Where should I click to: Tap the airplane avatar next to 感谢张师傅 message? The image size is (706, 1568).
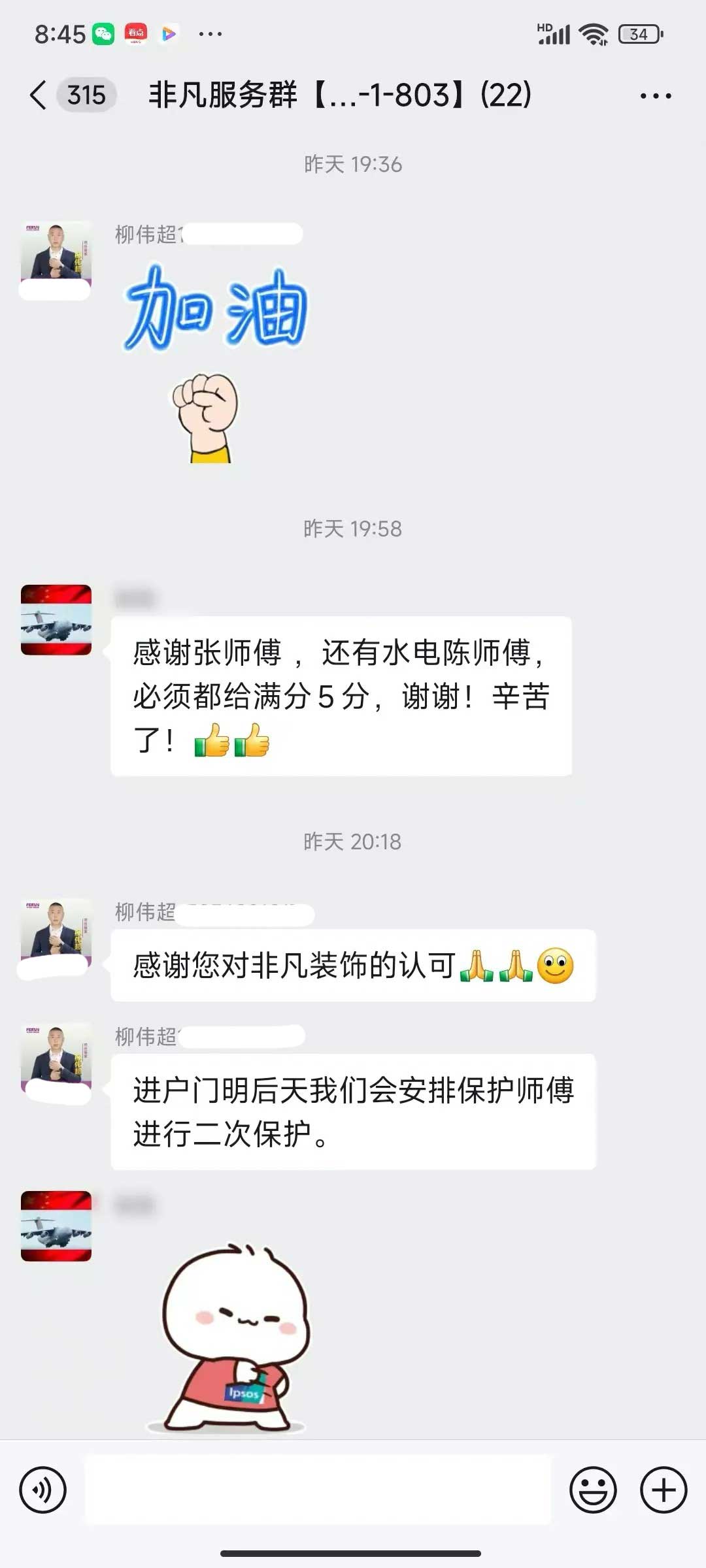56,619
